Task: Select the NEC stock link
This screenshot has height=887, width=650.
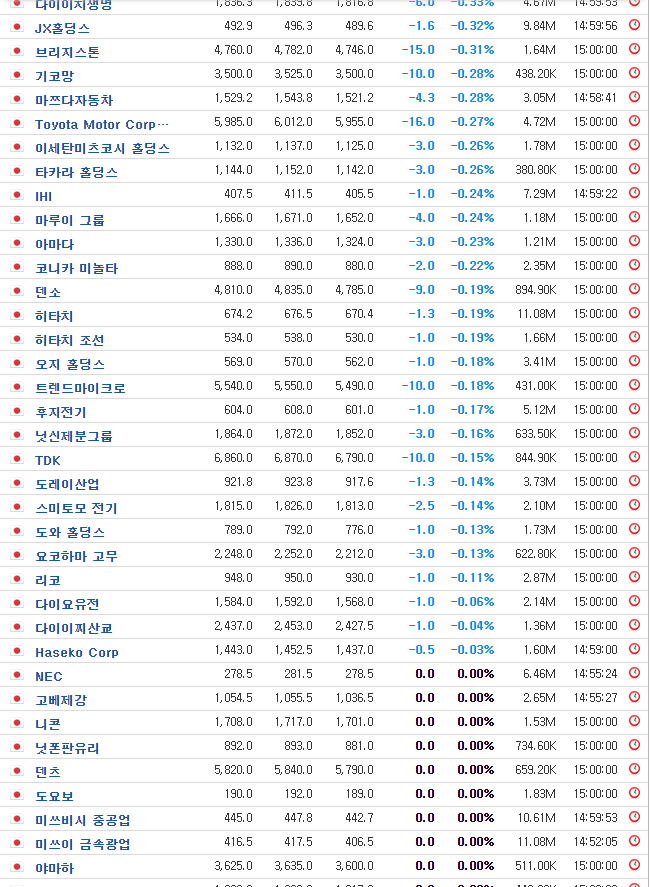Action: [x=48, y=676]
